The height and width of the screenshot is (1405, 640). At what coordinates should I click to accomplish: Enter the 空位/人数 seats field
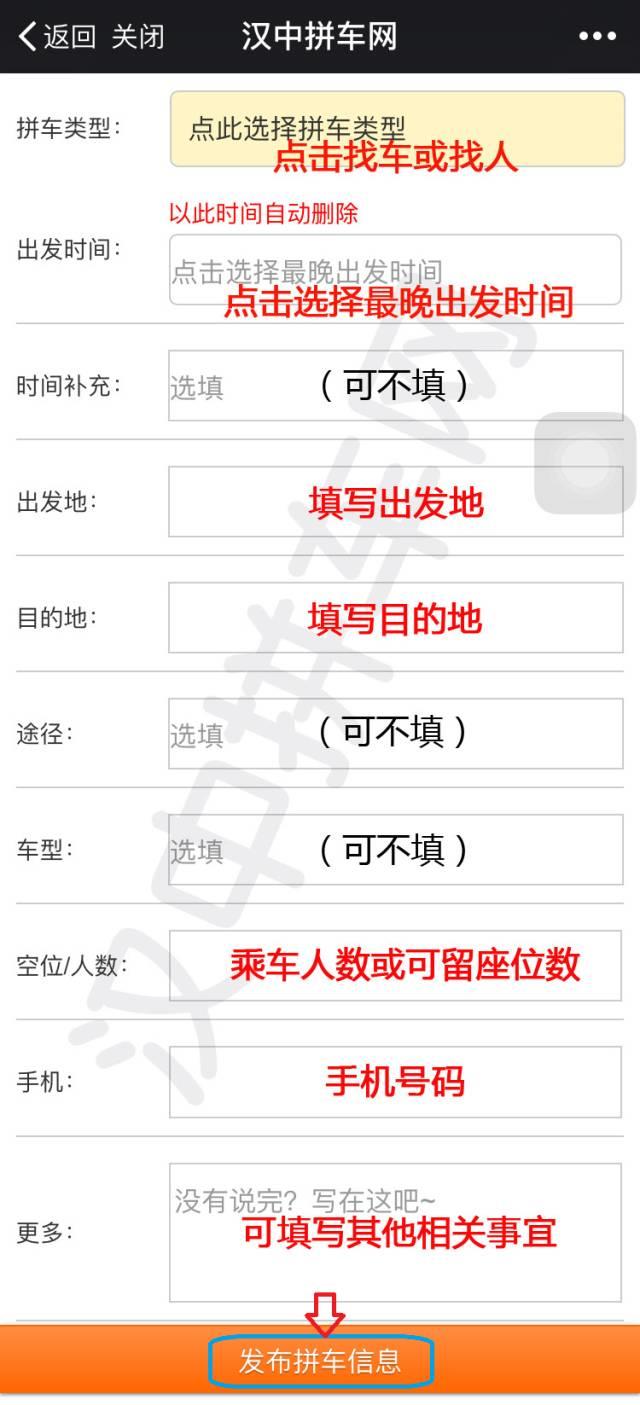(x=395, y=966)
